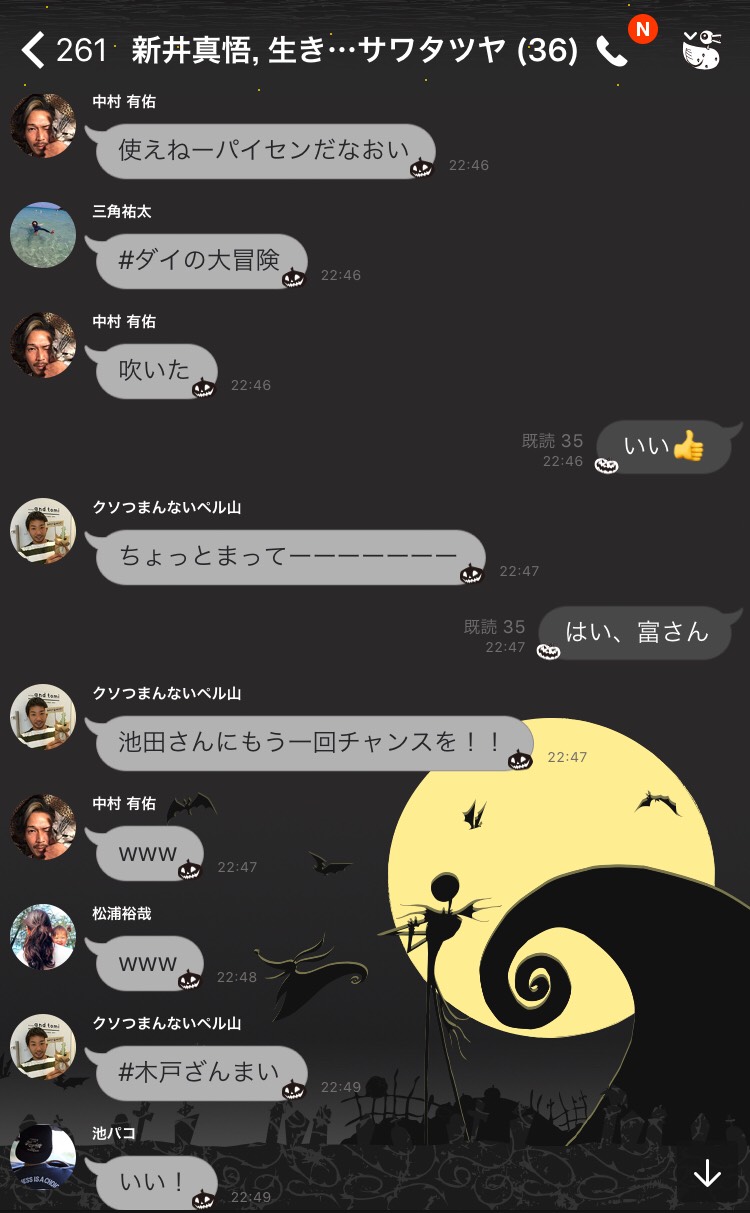Screen dimensions: 750x1213
Task: Open the group title 新井真悟, 生き…サワタツヤ
Action: [x=355, y=50]
